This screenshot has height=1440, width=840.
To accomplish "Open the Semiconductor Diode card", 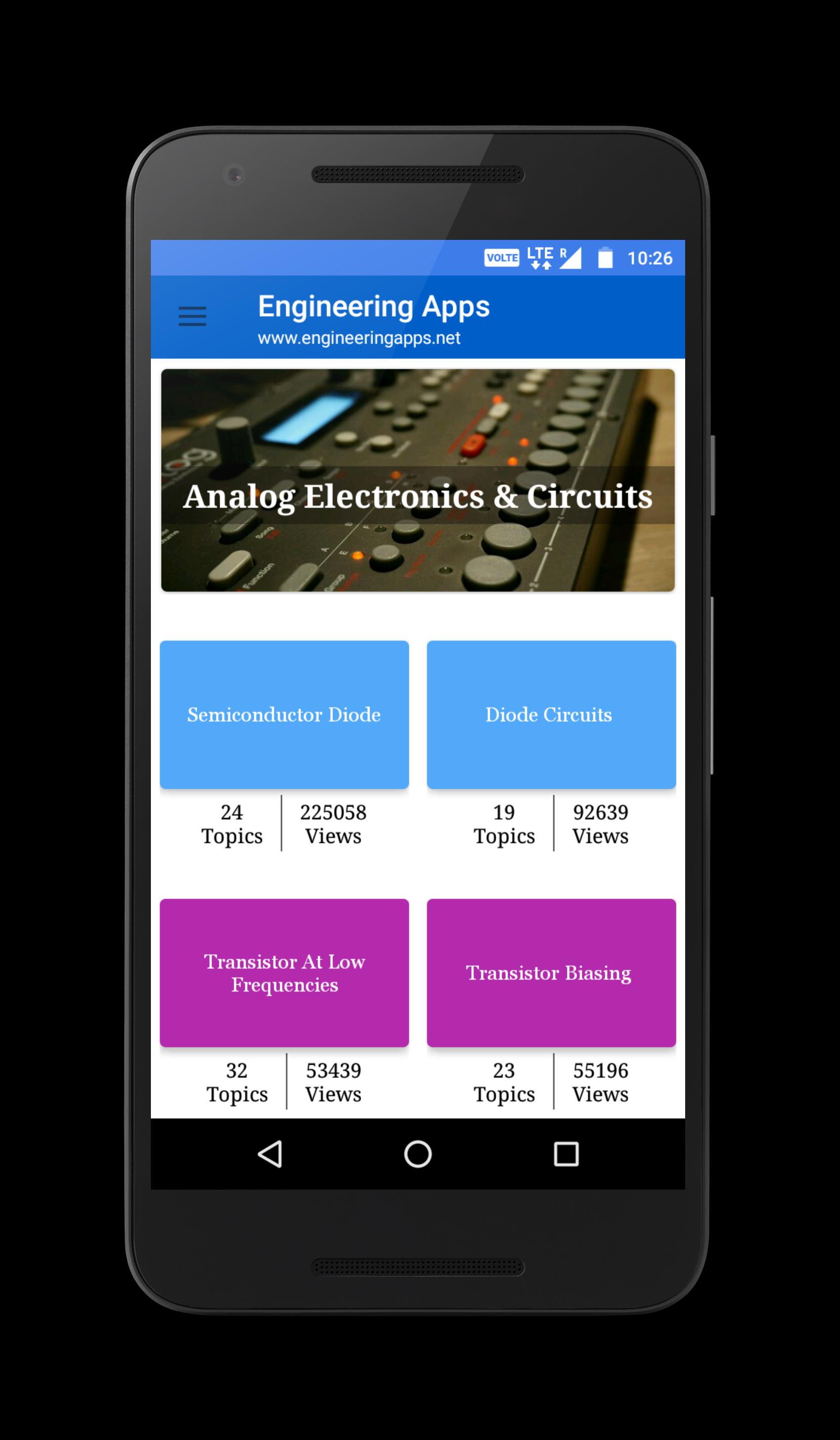I will (x=284, y=714).
